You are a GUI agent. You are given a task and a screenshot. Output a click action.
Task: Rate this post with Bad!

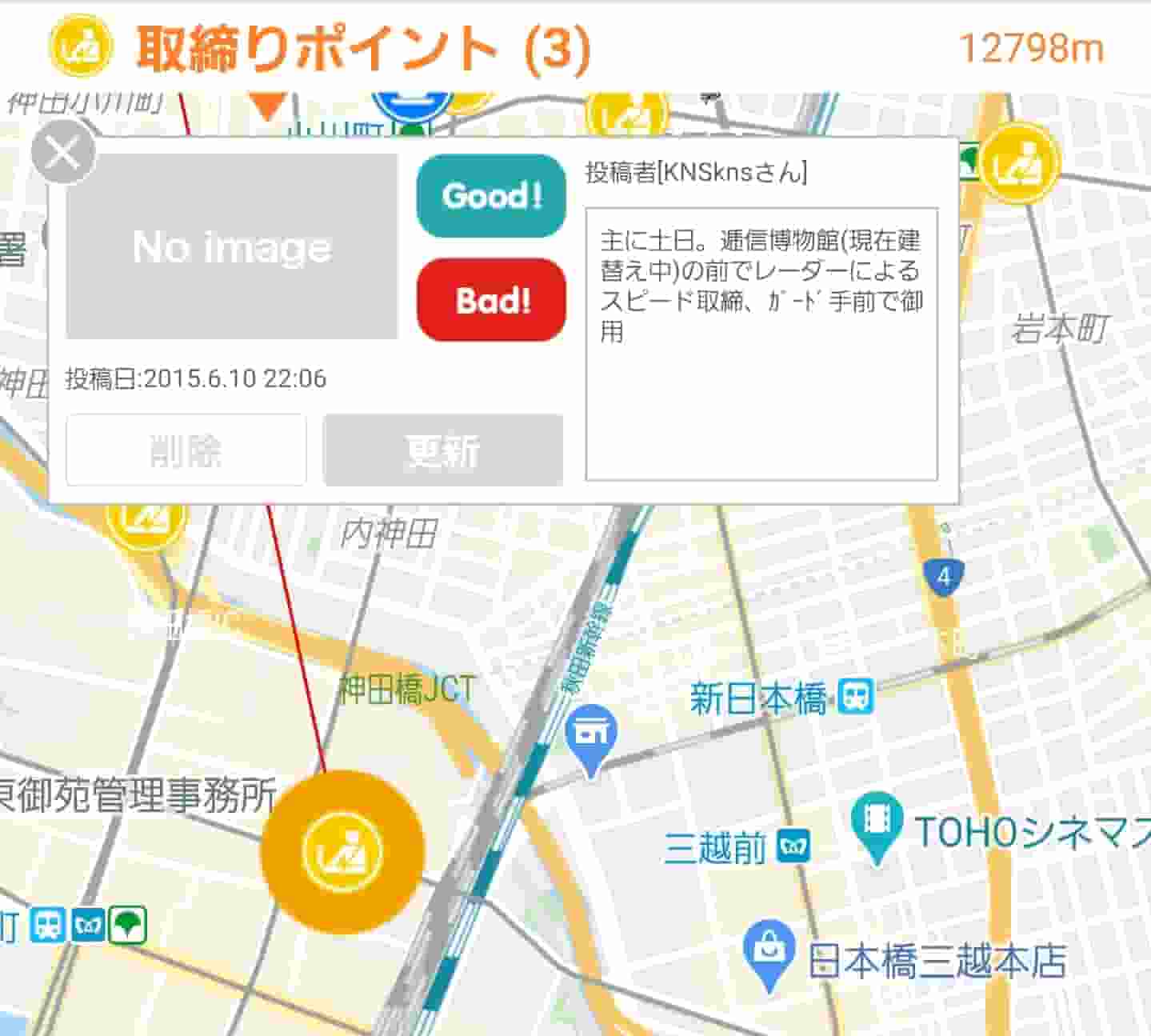pos(491,300)
